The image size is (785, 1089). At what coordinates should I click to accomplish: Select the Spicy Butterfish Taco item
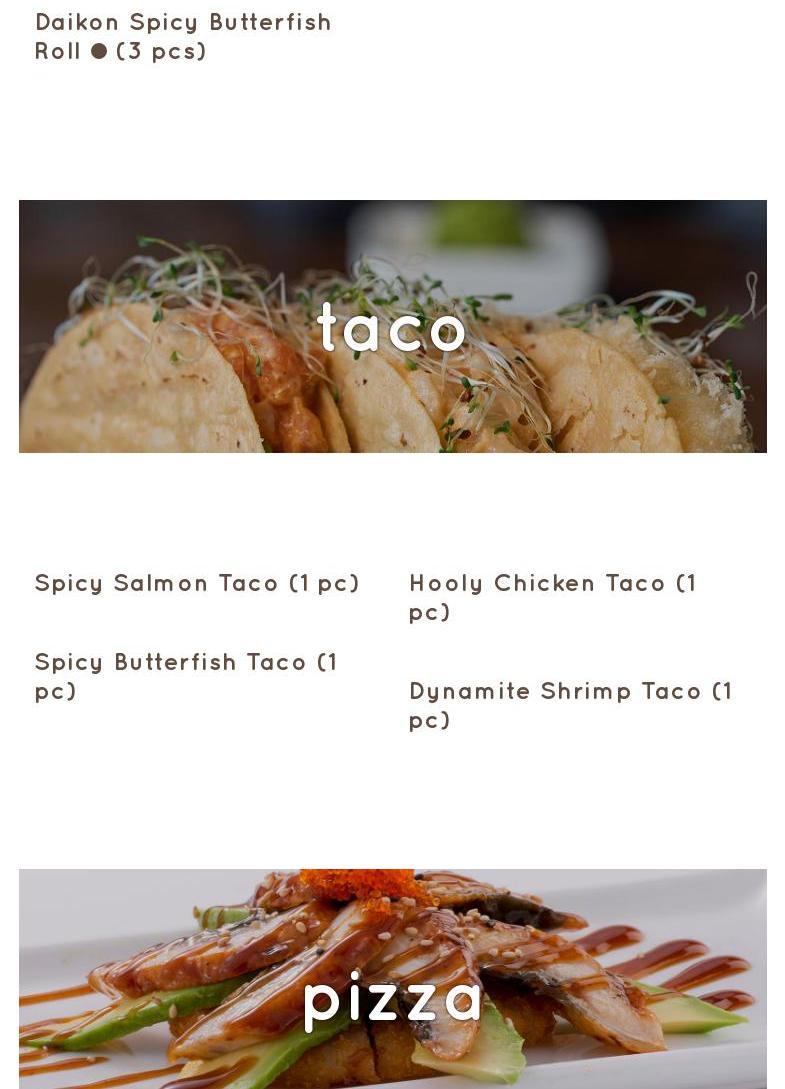[186, 676]
